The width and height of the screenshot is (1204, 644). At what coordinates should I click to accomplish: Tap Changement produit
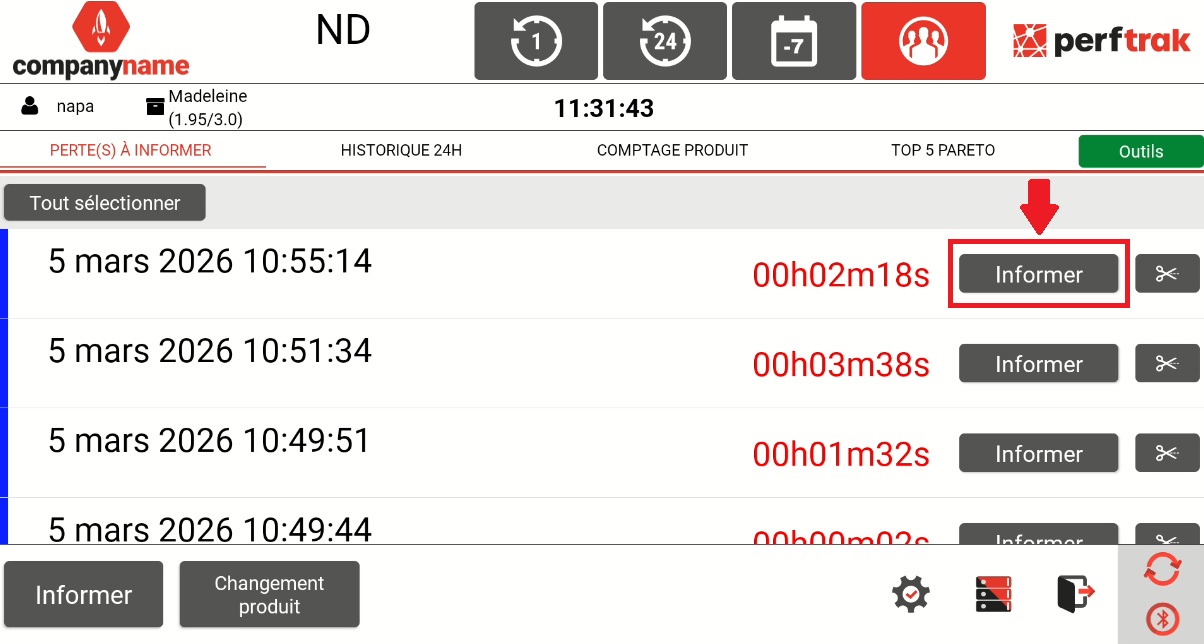[269, 595]
